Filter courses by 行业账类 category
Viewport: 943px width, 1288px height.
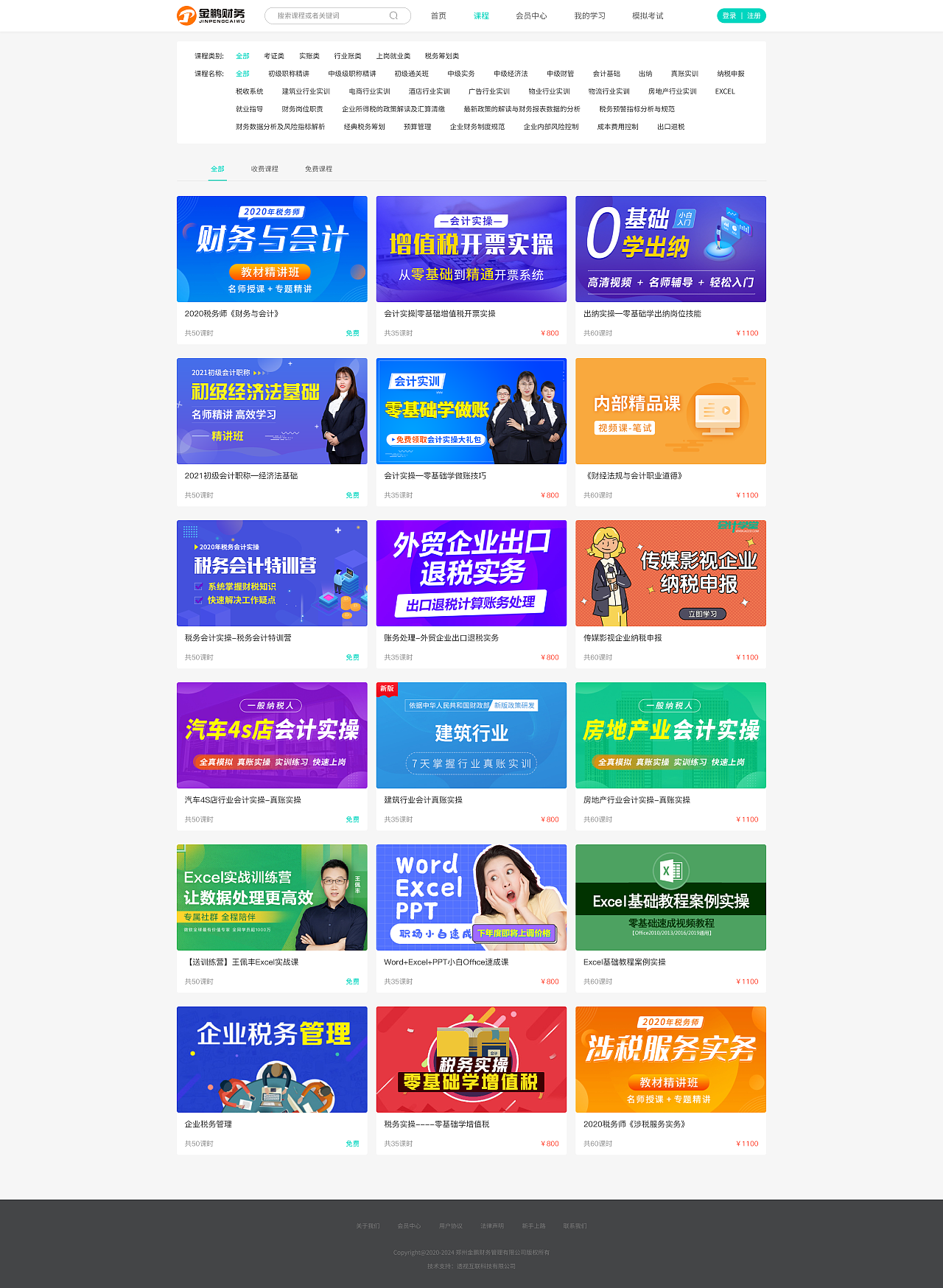point(348,55)
